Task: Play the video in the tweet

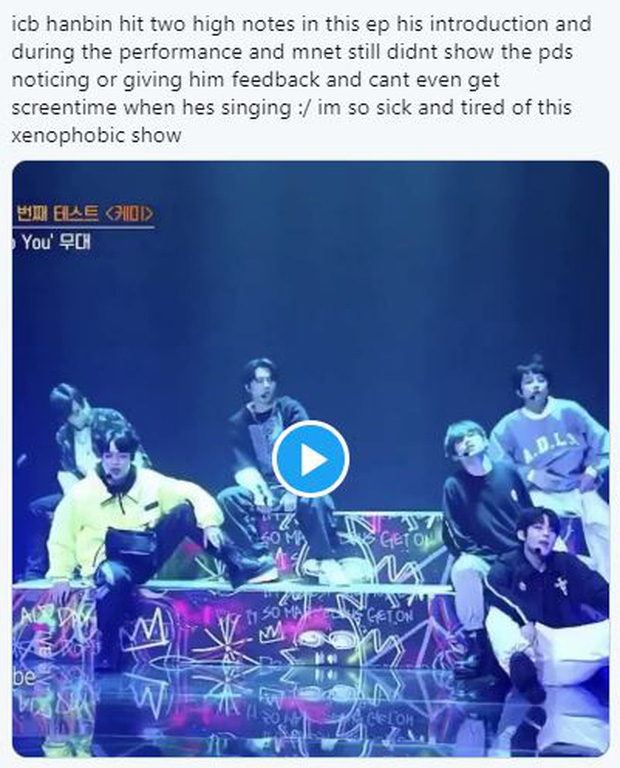Action: click(310, 459)
